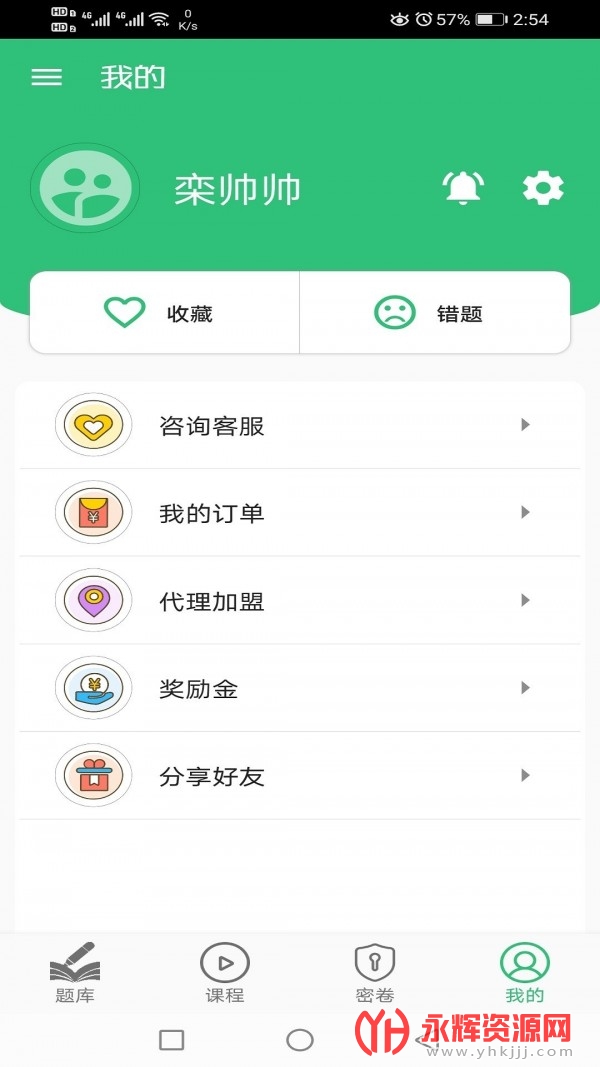Screen dimensions: 600x1067
Task: Switch to the 密卷 tab
Action: (375, 972)
